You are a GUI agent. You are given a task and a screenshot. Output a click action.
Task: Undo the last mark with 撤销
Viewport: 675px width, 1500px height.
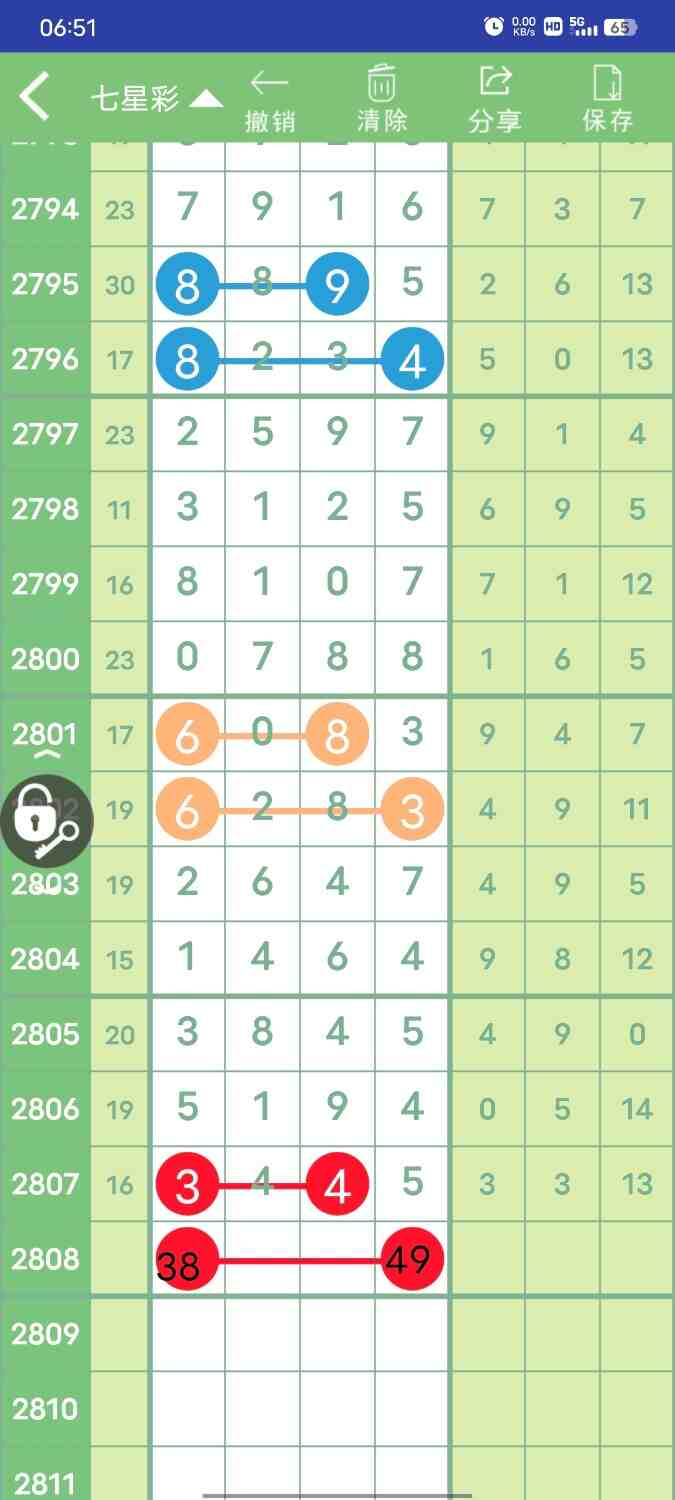coord(270,99)
